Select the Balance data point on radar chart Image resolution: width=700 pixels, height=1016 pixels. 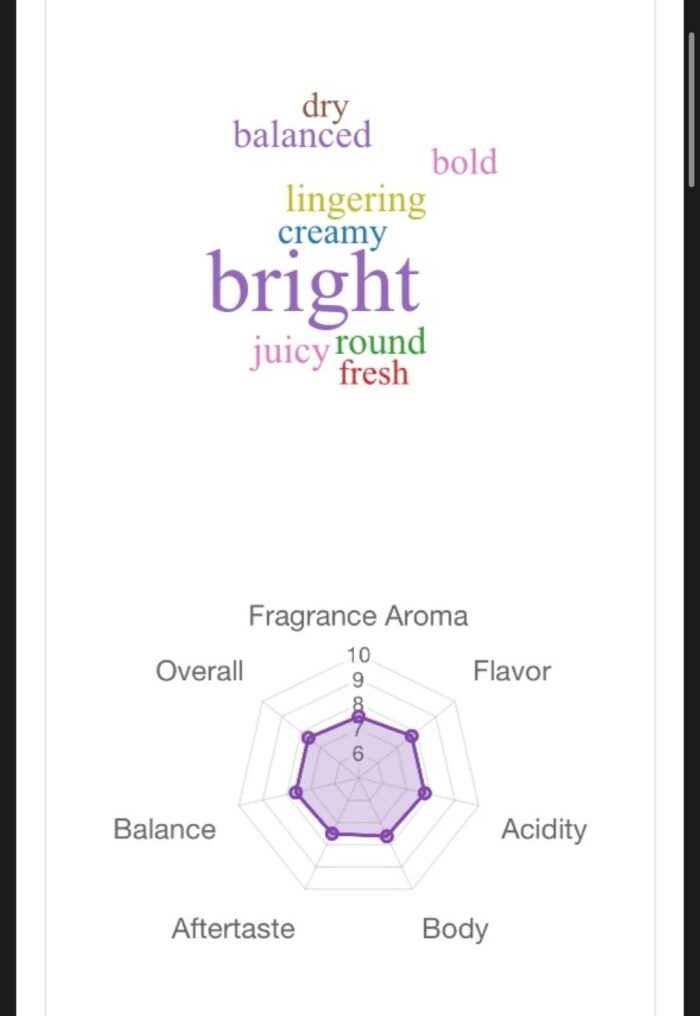pos(294,792)
